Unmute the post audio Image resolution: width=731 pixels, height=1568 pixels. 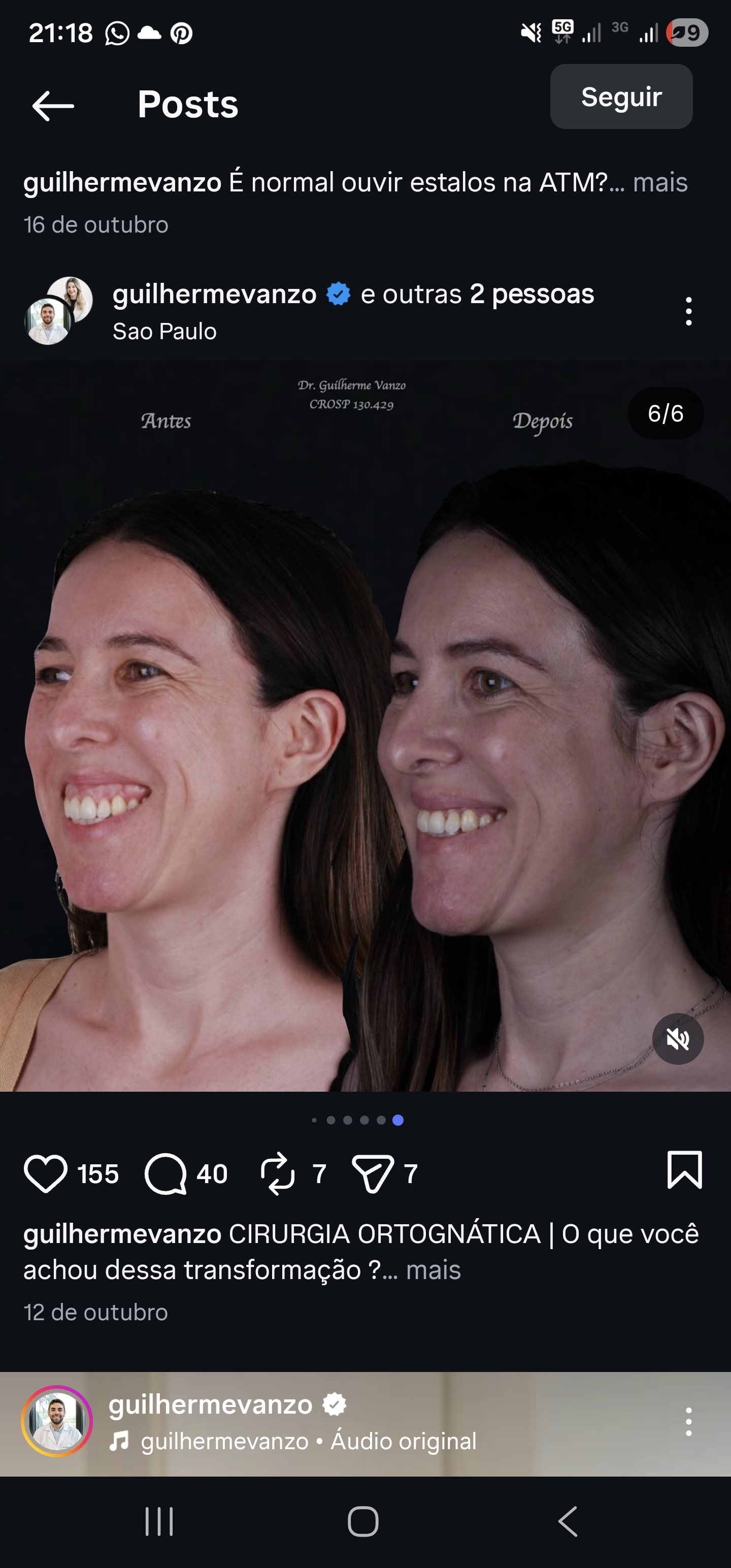tap(677, 1039)
